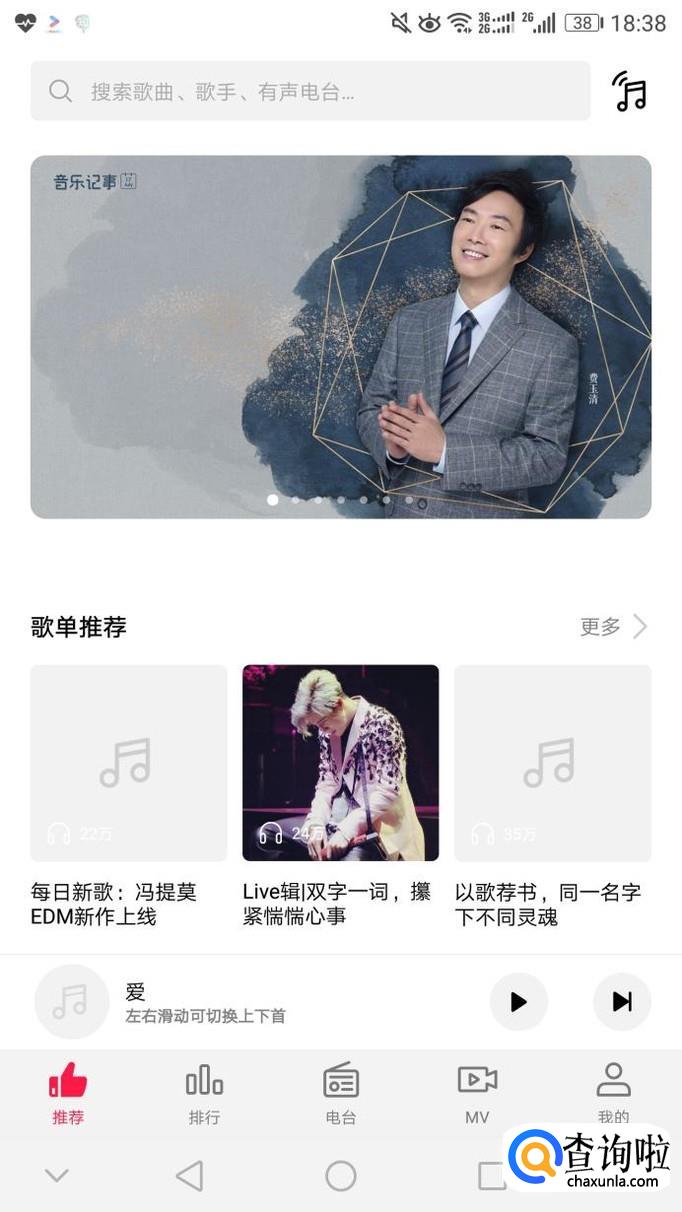This screenshot has height=1212, width=682.
Task: Open the 音乐记事 banner featuring 费玉清
Action: coord(340,336)
